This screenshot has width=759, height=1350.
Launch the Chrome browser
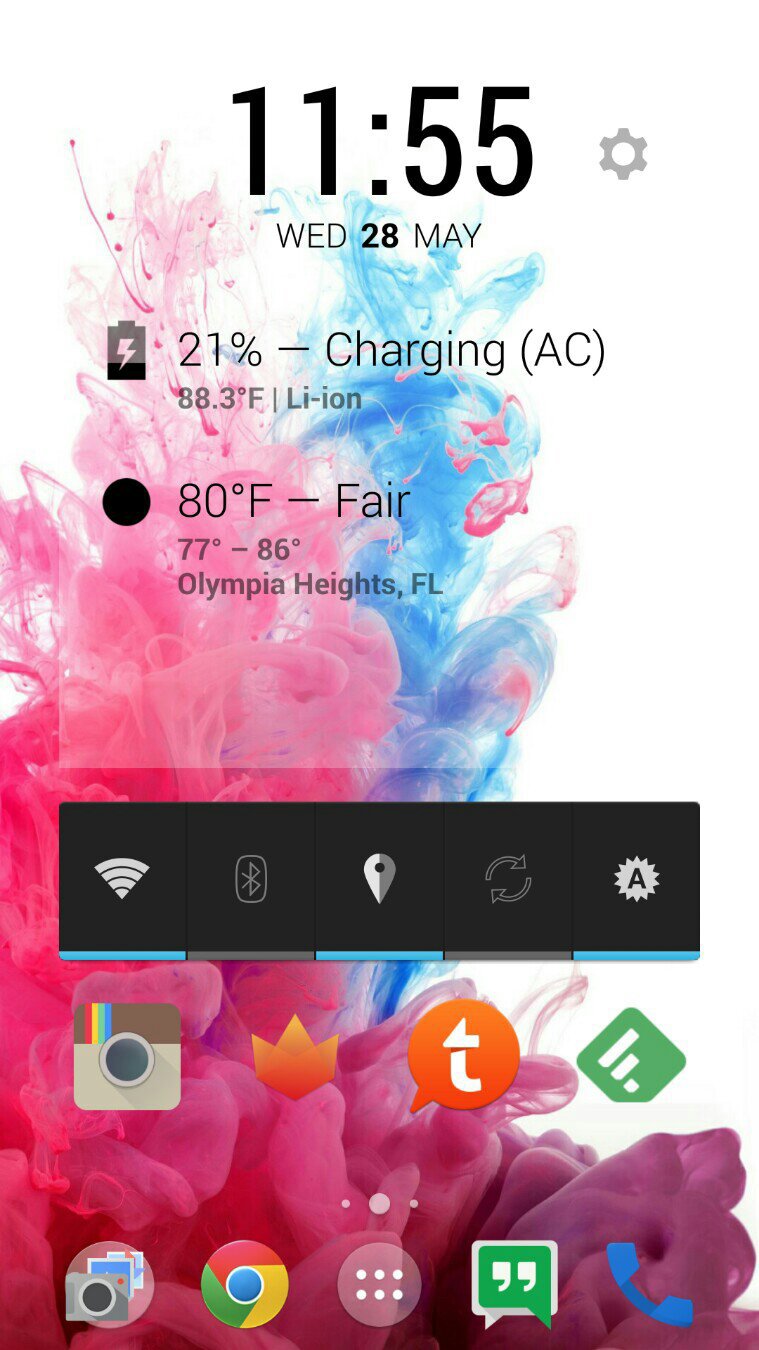(x=244, y=1284)
